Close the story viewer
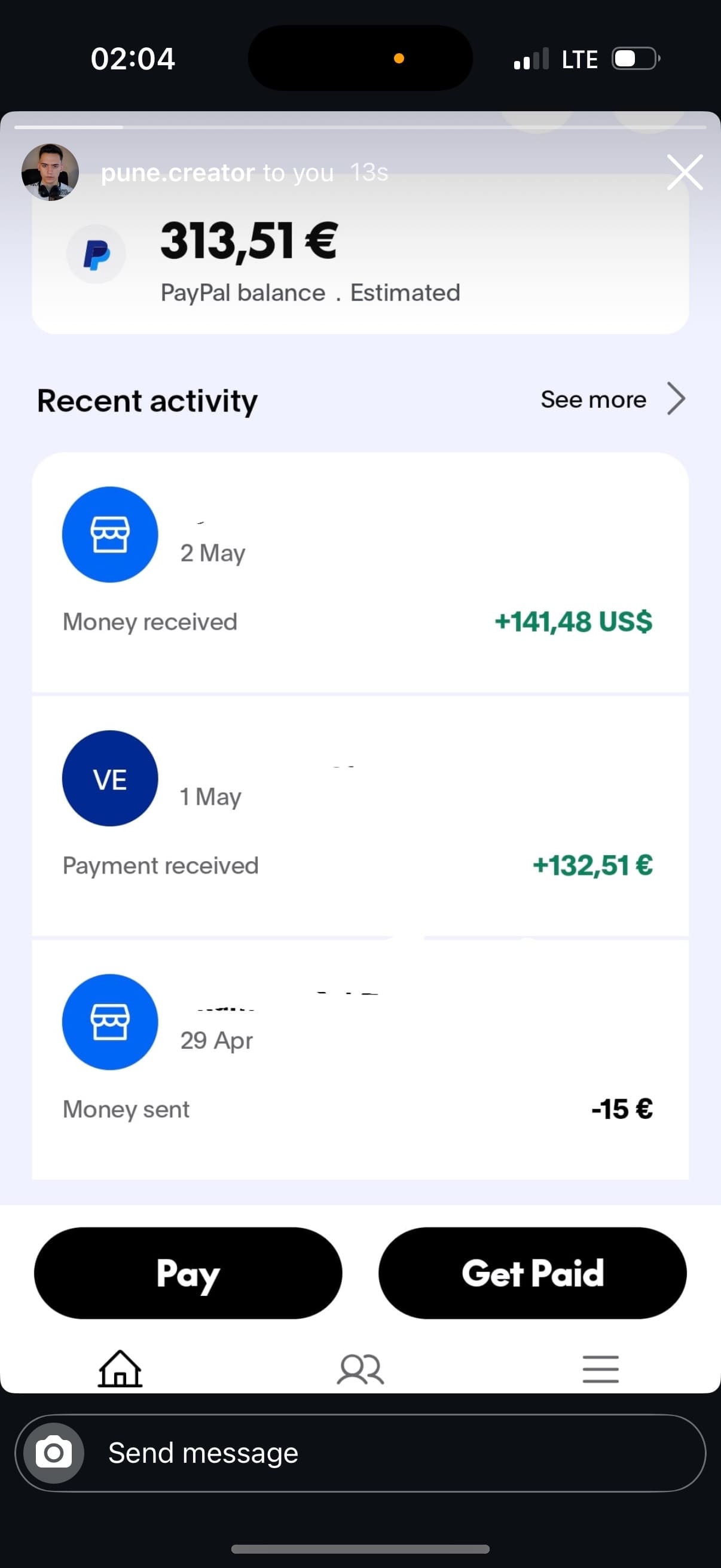 [685, 172]
